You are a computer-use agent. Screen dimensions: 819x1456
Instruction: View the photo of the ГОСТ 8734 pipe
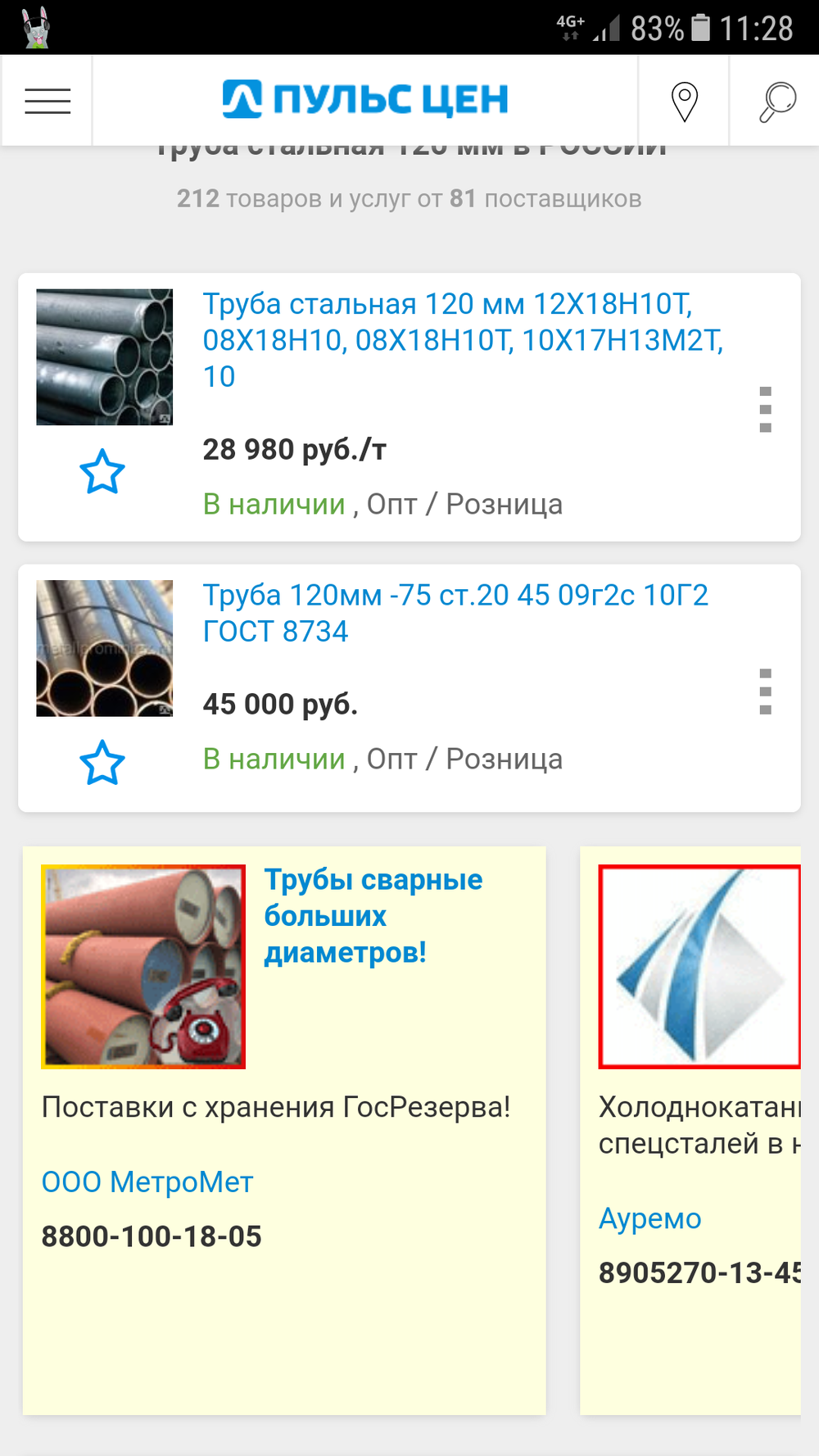(x=104, y=648)
